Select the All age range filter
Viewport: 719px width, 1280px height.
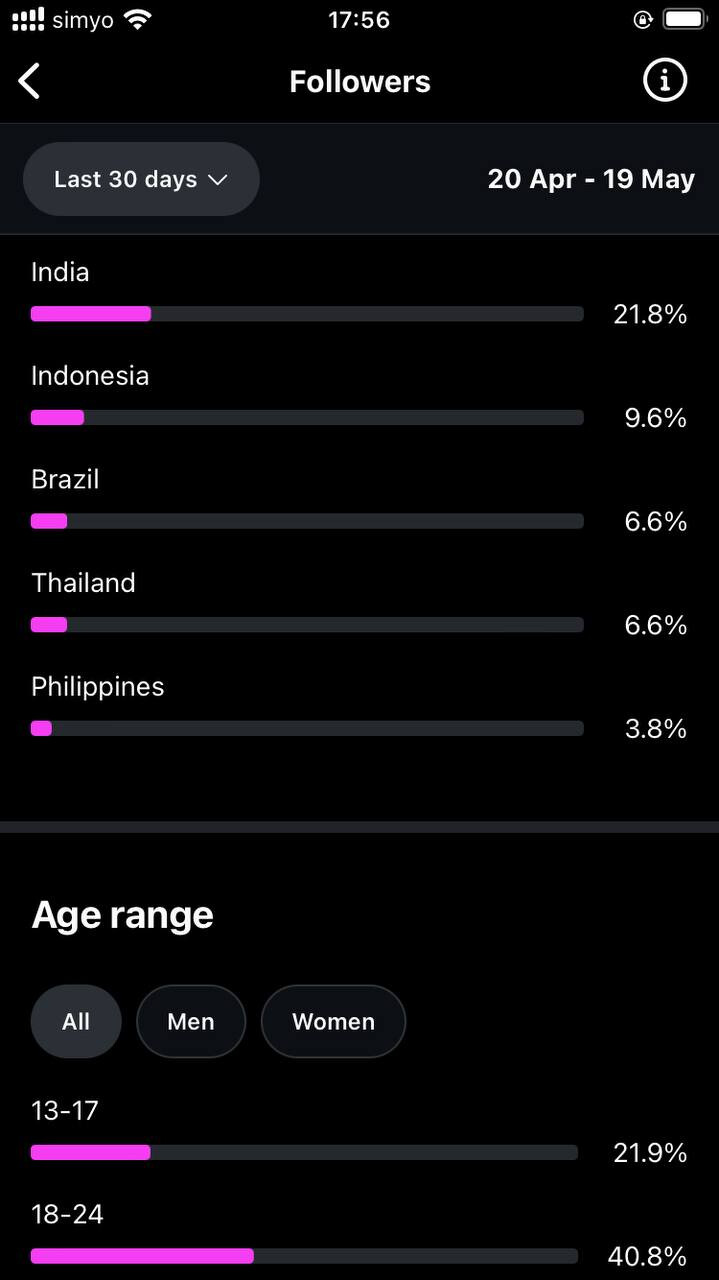tap(76, 1021)
